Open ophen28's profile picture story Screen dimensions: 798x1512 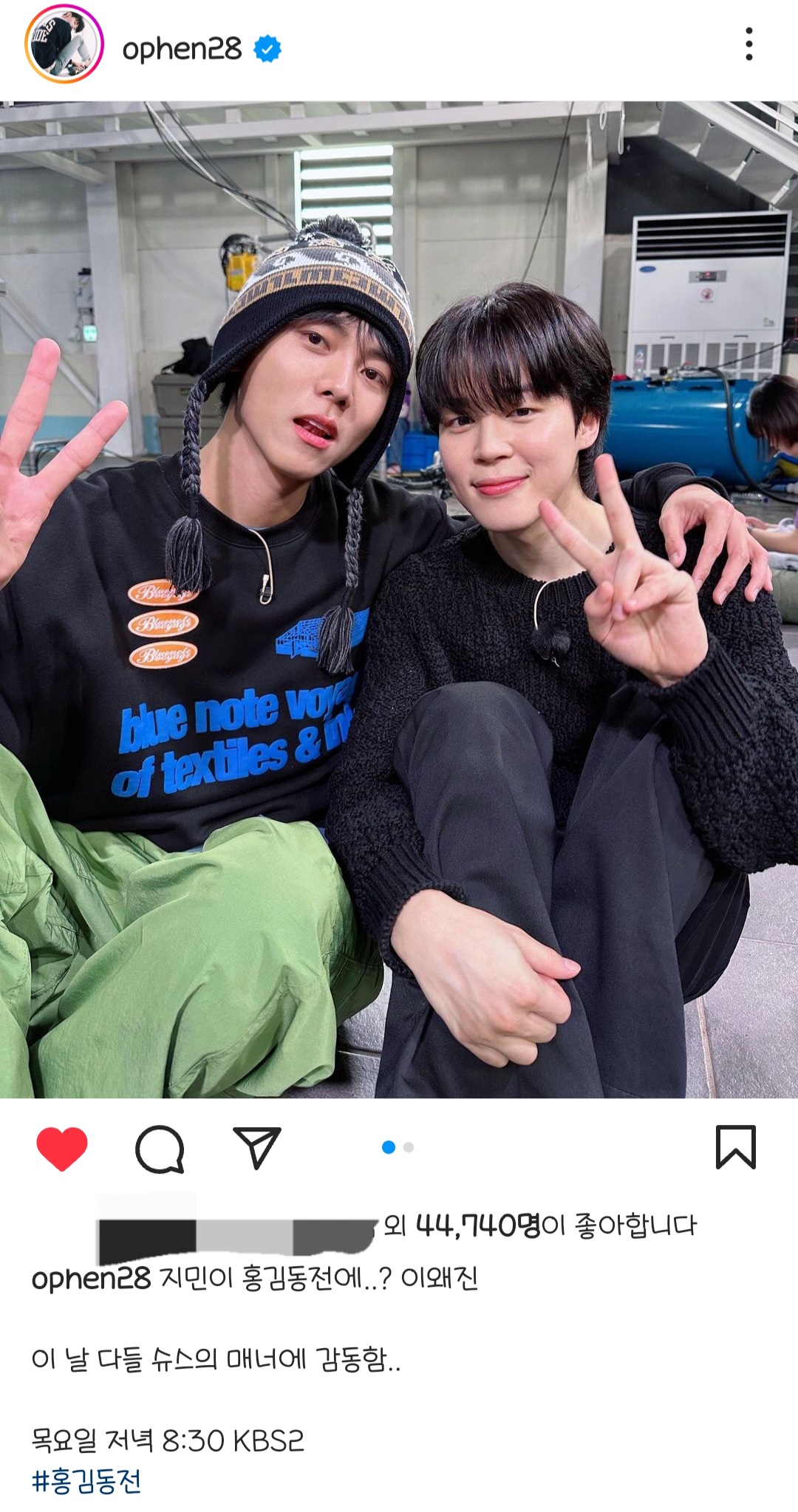coord(64,44)
